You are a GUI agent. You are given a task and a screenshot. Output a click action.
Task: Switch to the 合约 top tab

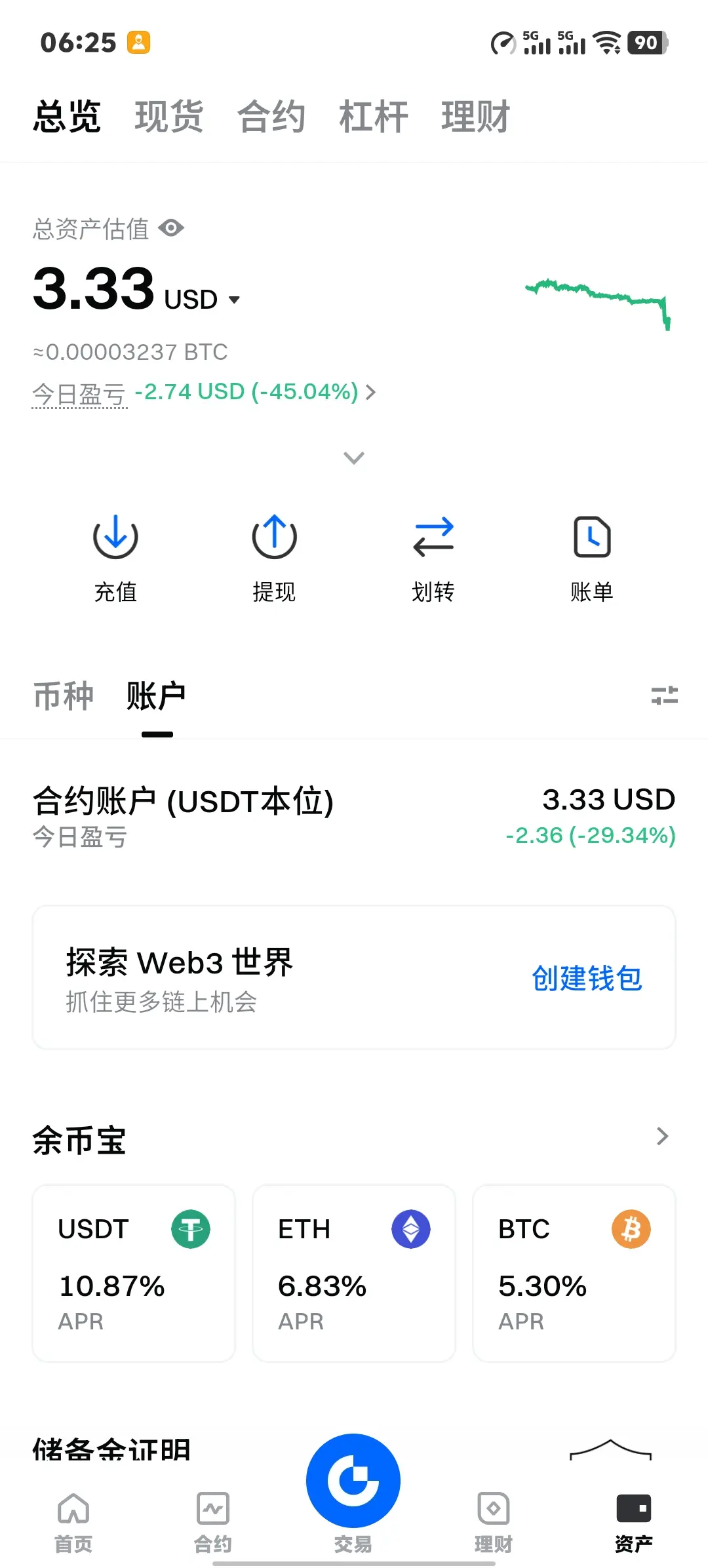click(x=271, y=117)
